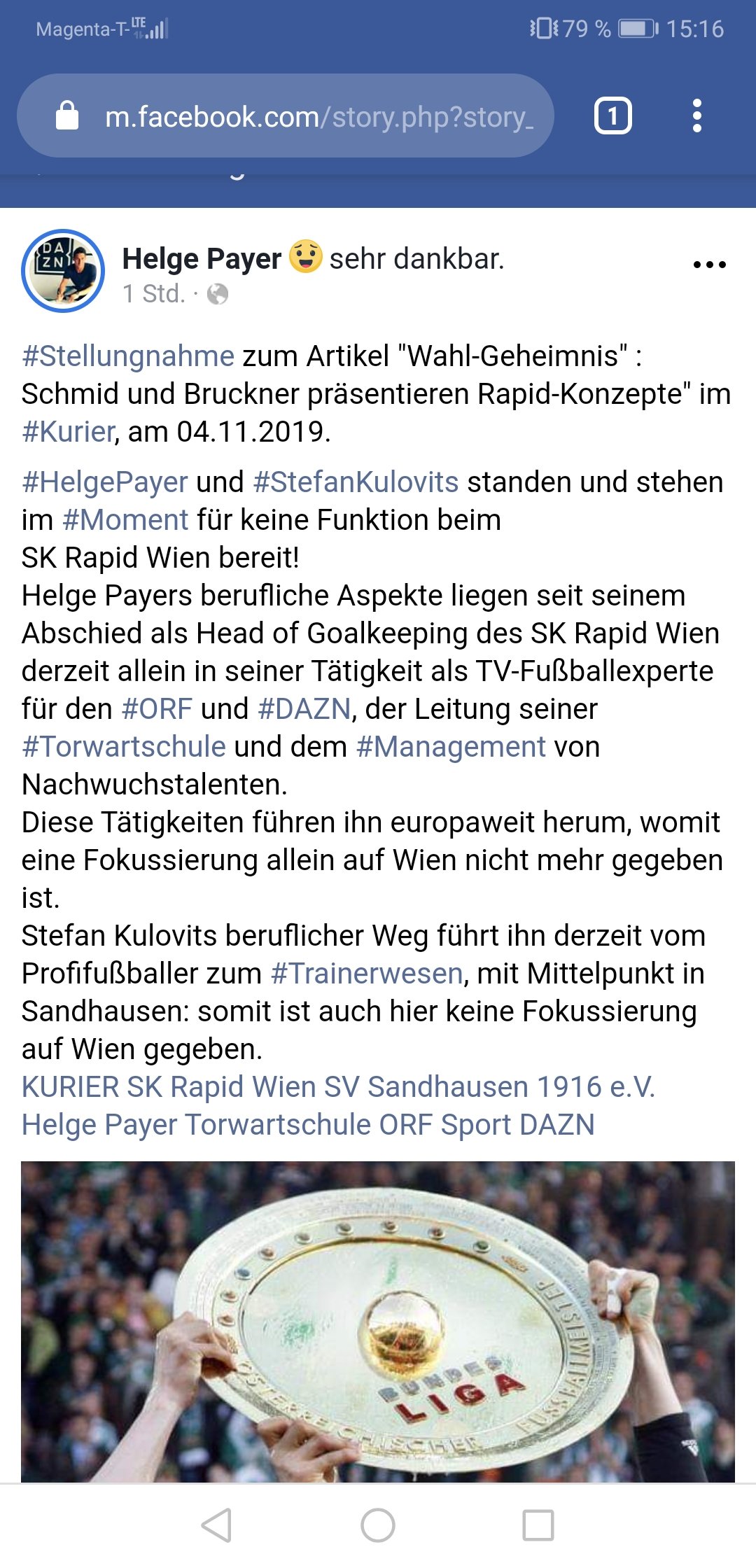Tap the browser address bar
Screen dimensions: 756x1568
pyautogui.click(x=286, y=115)
